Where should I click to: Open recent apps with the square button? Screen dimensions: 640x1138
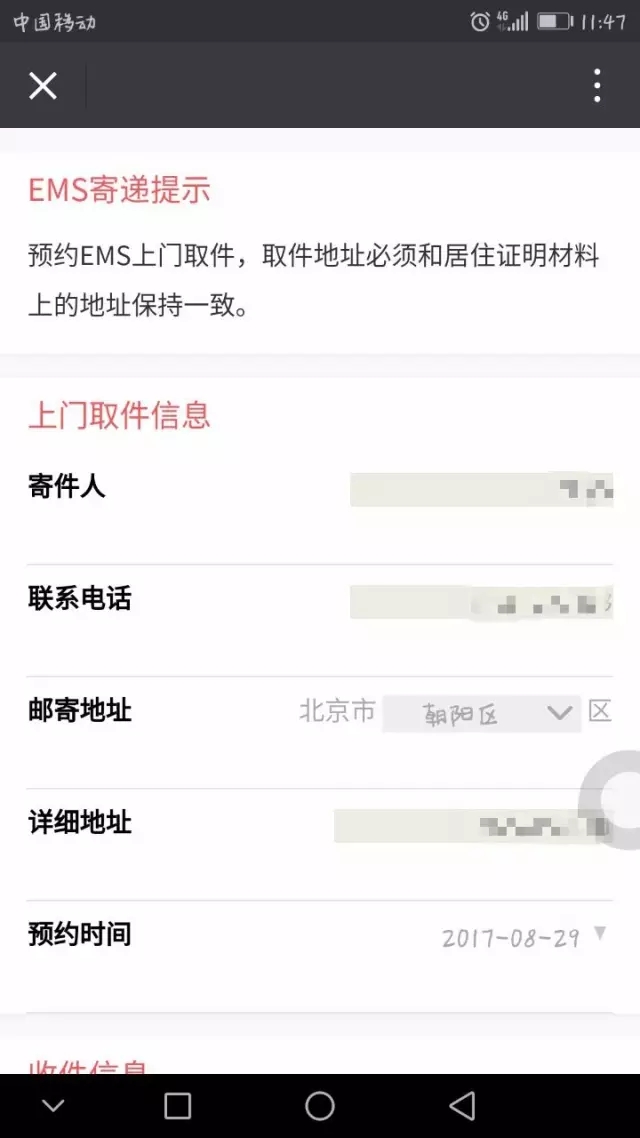[177, 1106]
